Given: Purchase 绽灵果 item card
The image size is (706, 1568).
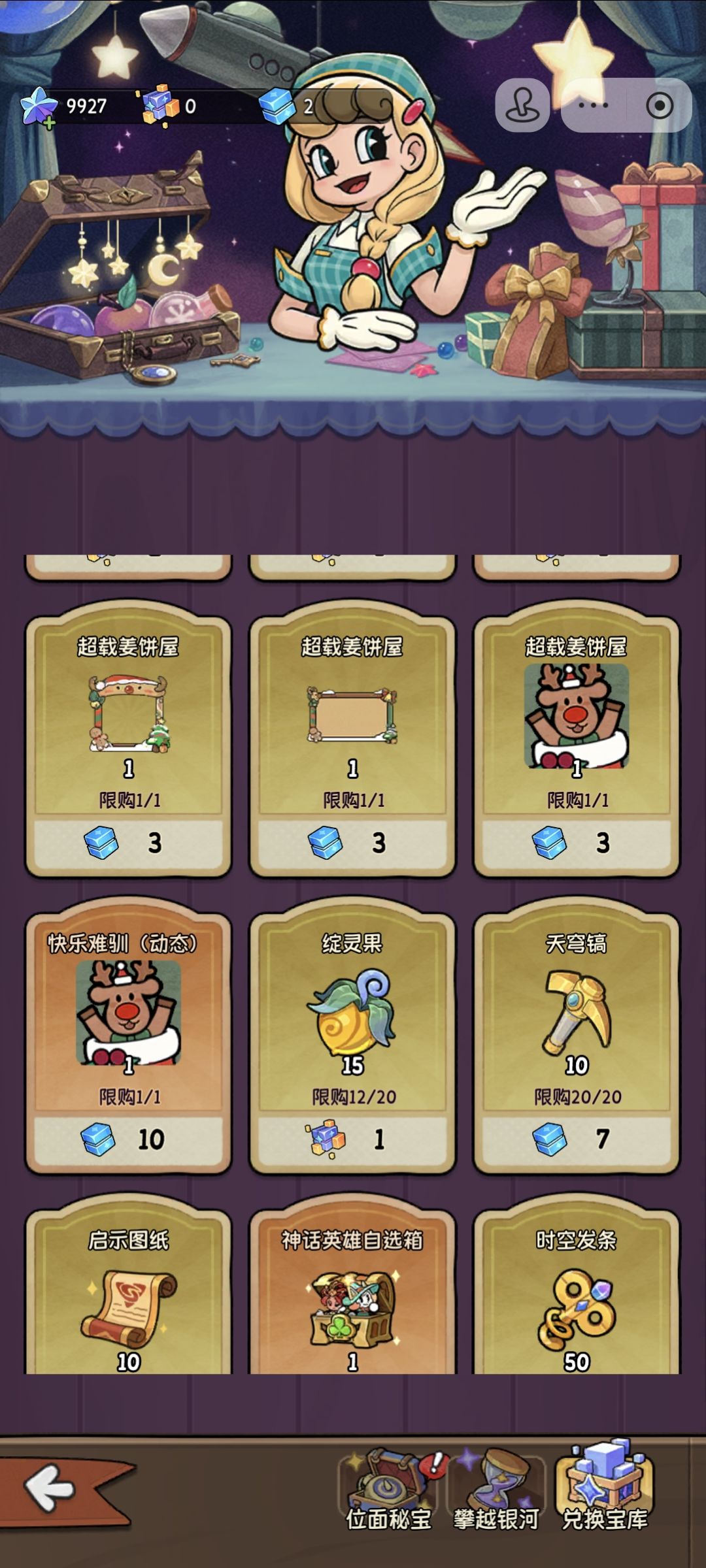Looking at the screenshot, I should [x=352, y=1037].
